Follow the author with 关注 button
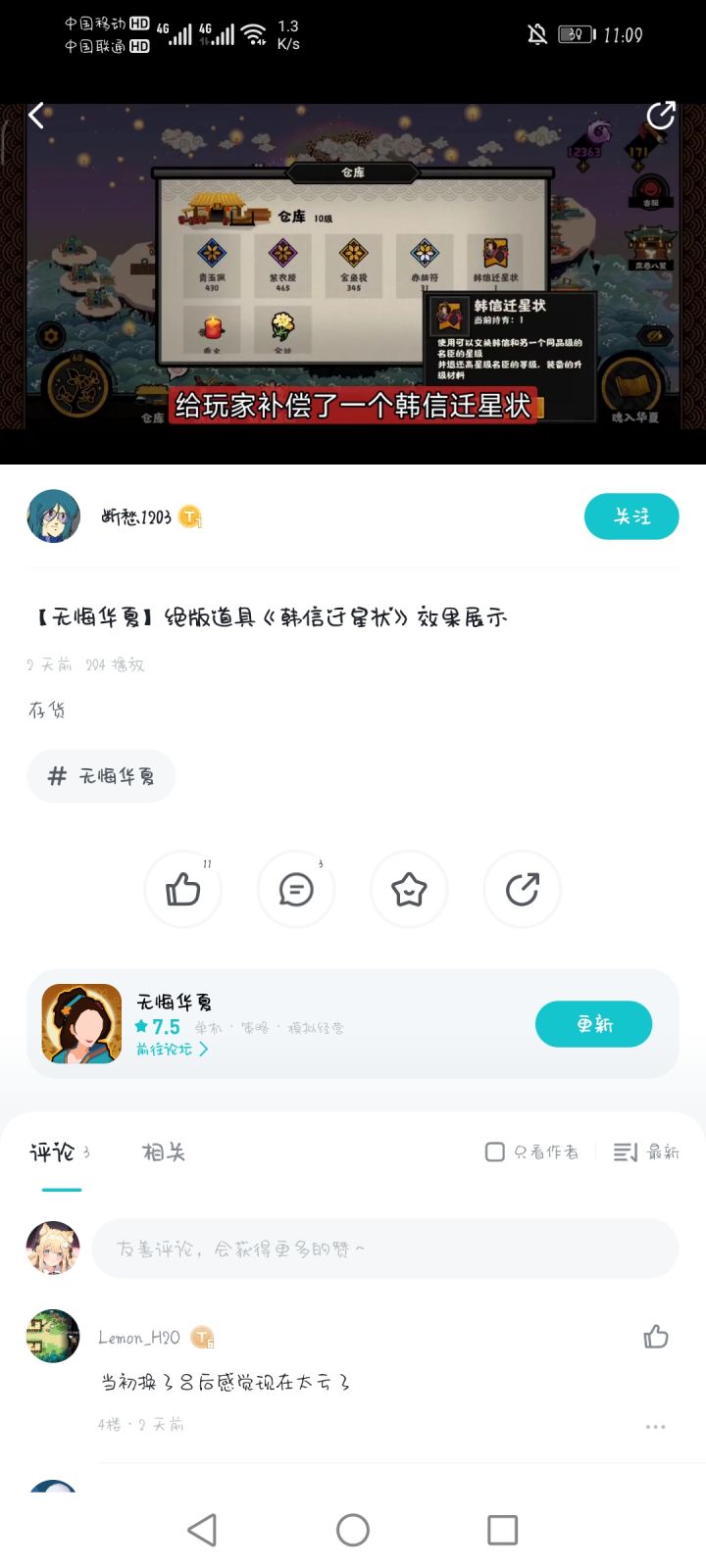This screenshot has width=706, height=1568. click(x=631, y=516)
